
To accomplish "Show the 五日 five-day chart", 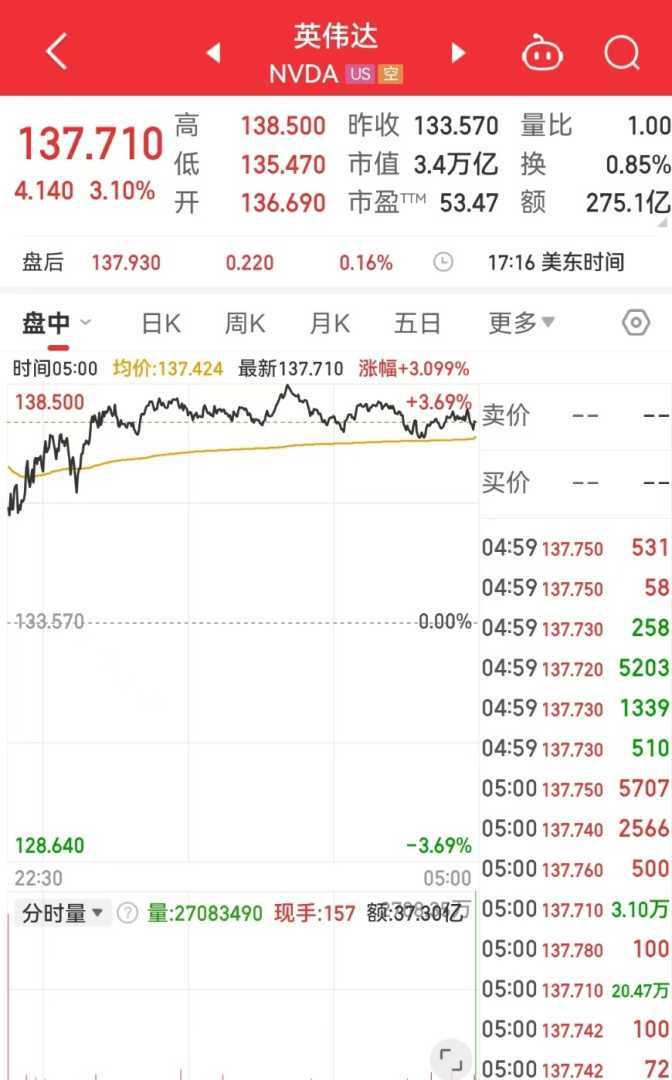I will coord(417,323).
